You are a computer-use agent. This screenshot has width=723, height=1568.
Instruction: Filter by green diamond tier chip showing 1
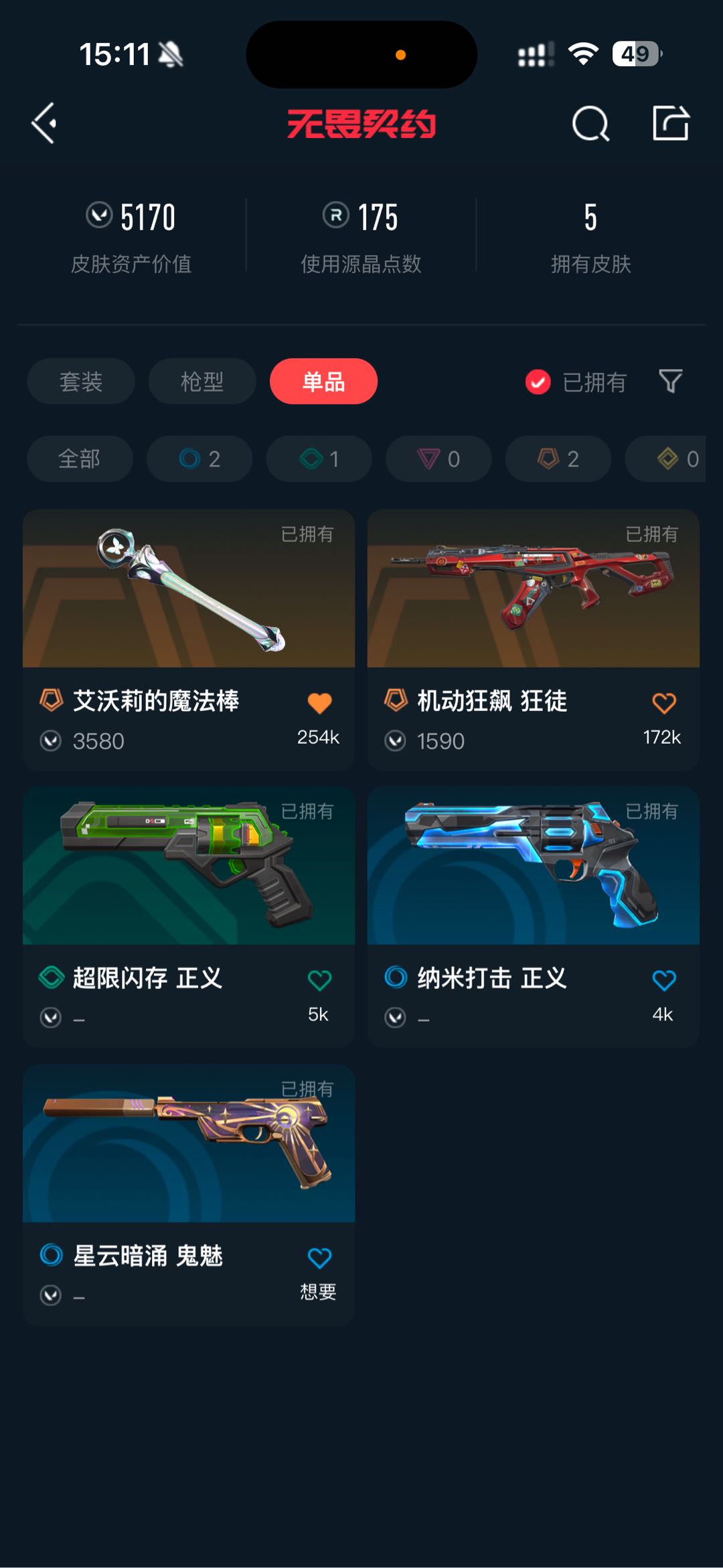(319, 459)
